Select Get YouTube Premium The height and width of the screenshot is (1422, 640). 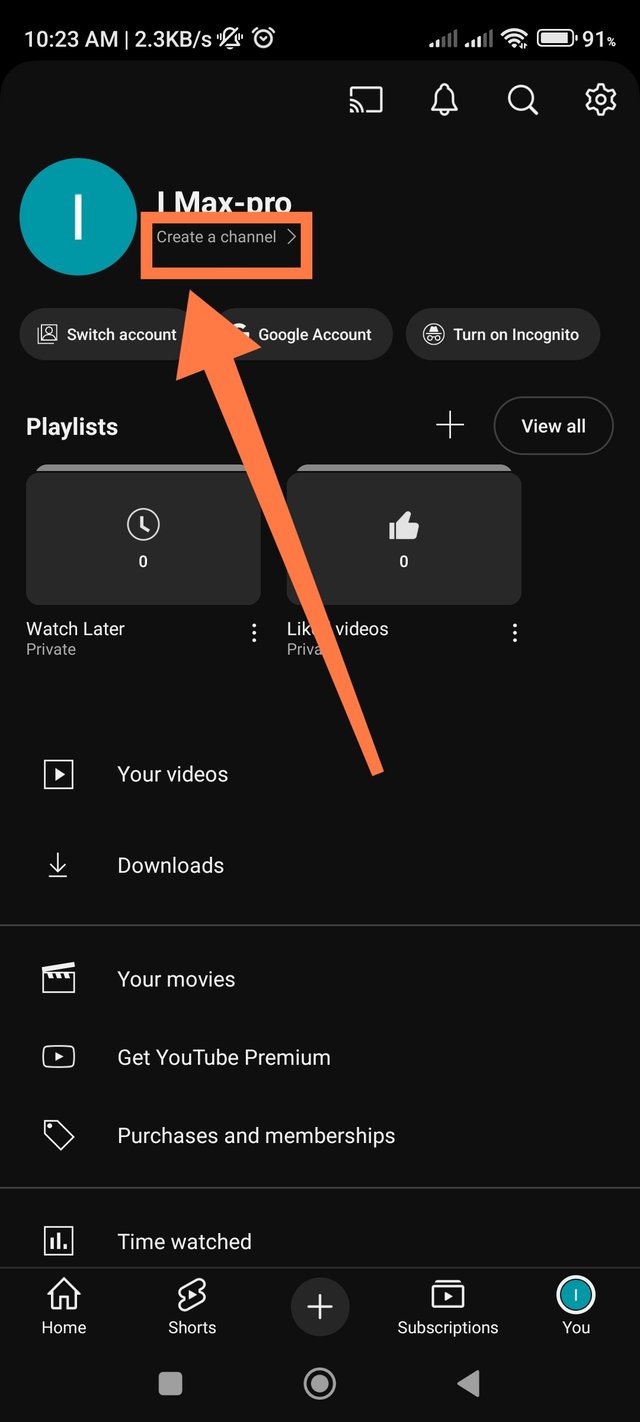point(223,1057)
